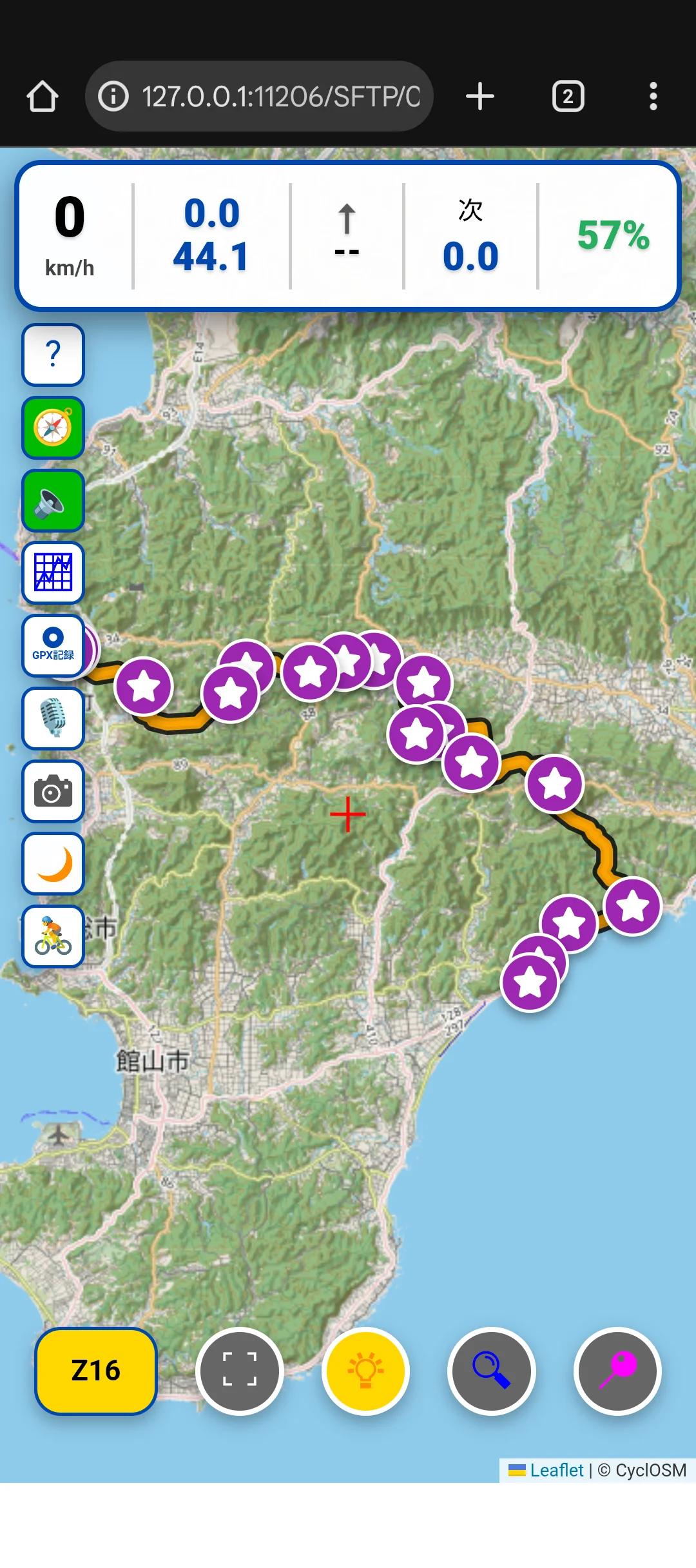696x1568 pixels.
Task: Open the browser overflow menu
Action: [653, 97]
